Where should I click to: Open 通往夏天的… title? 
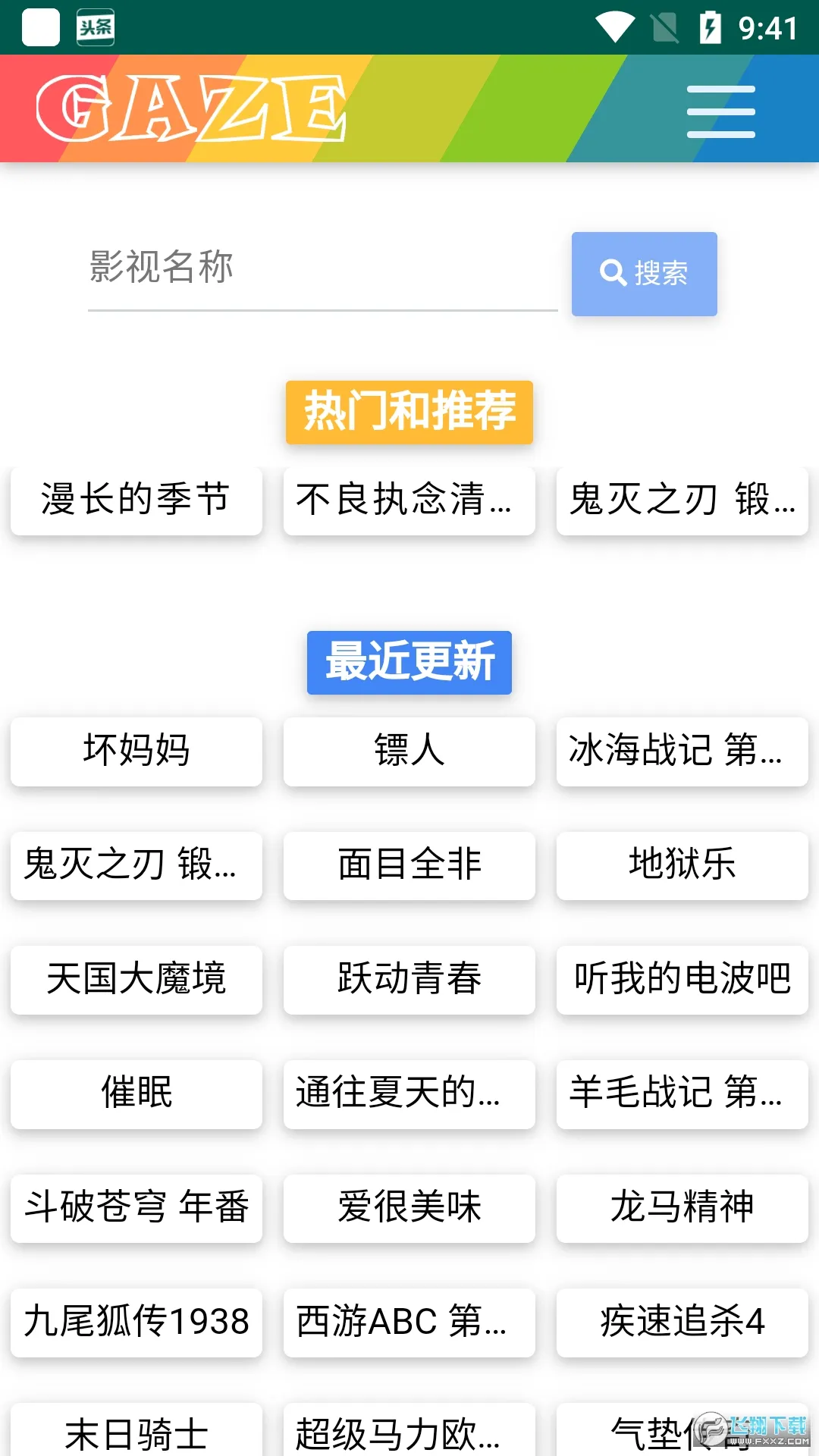(x=409, y=1094)
